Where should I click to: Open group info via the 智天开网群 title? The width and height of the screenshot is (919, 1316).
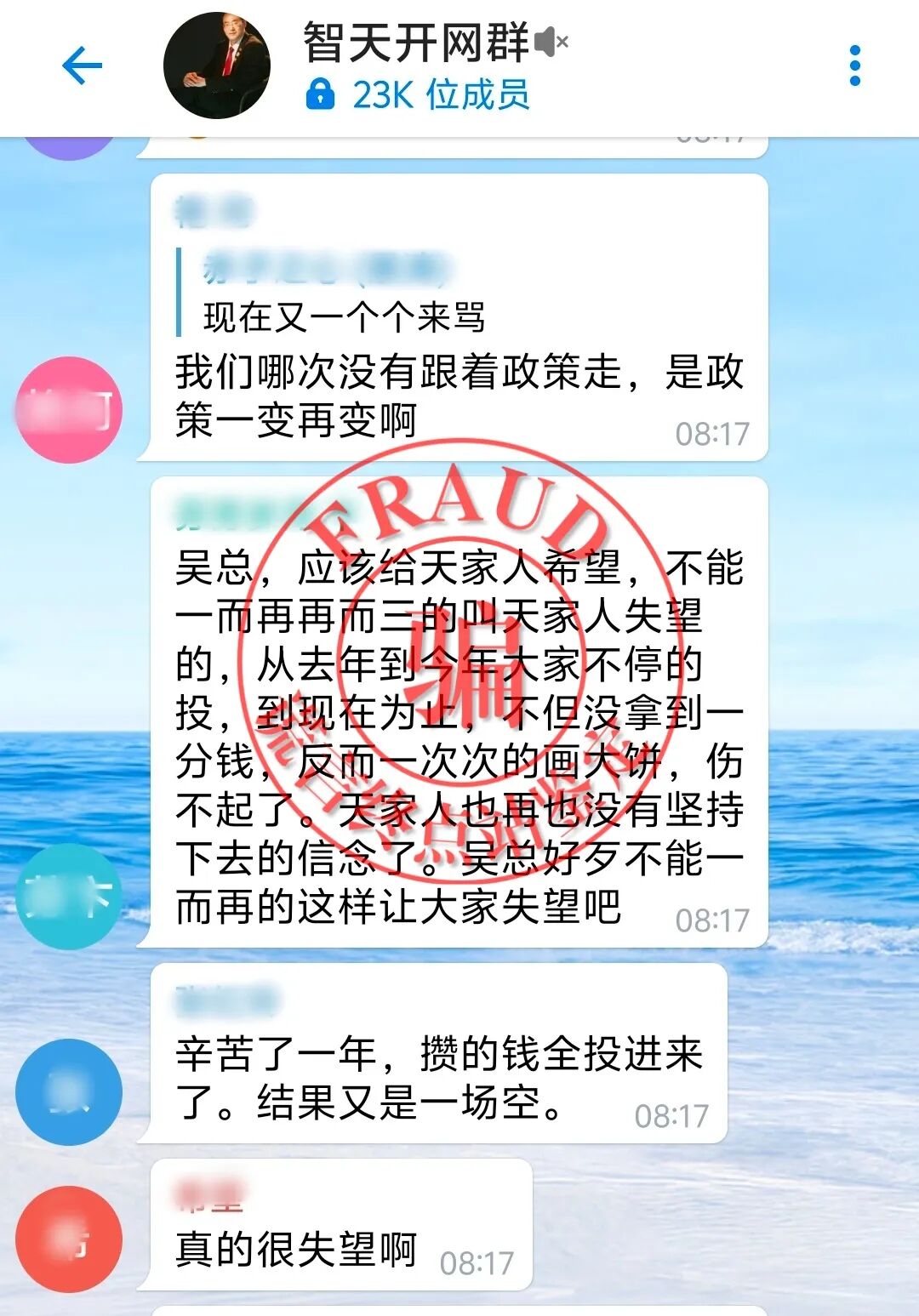click(417, 43)
